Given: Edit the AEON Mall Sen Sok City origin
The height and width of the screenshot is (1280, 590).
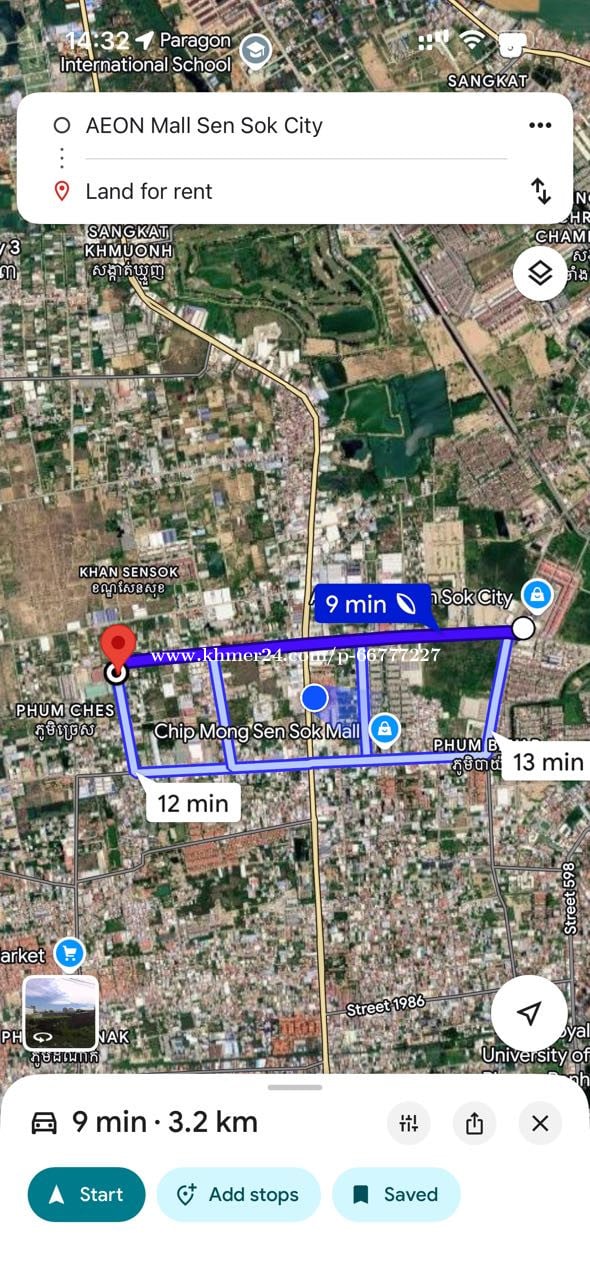Looking at the screenshot, I should coord(204,126).
